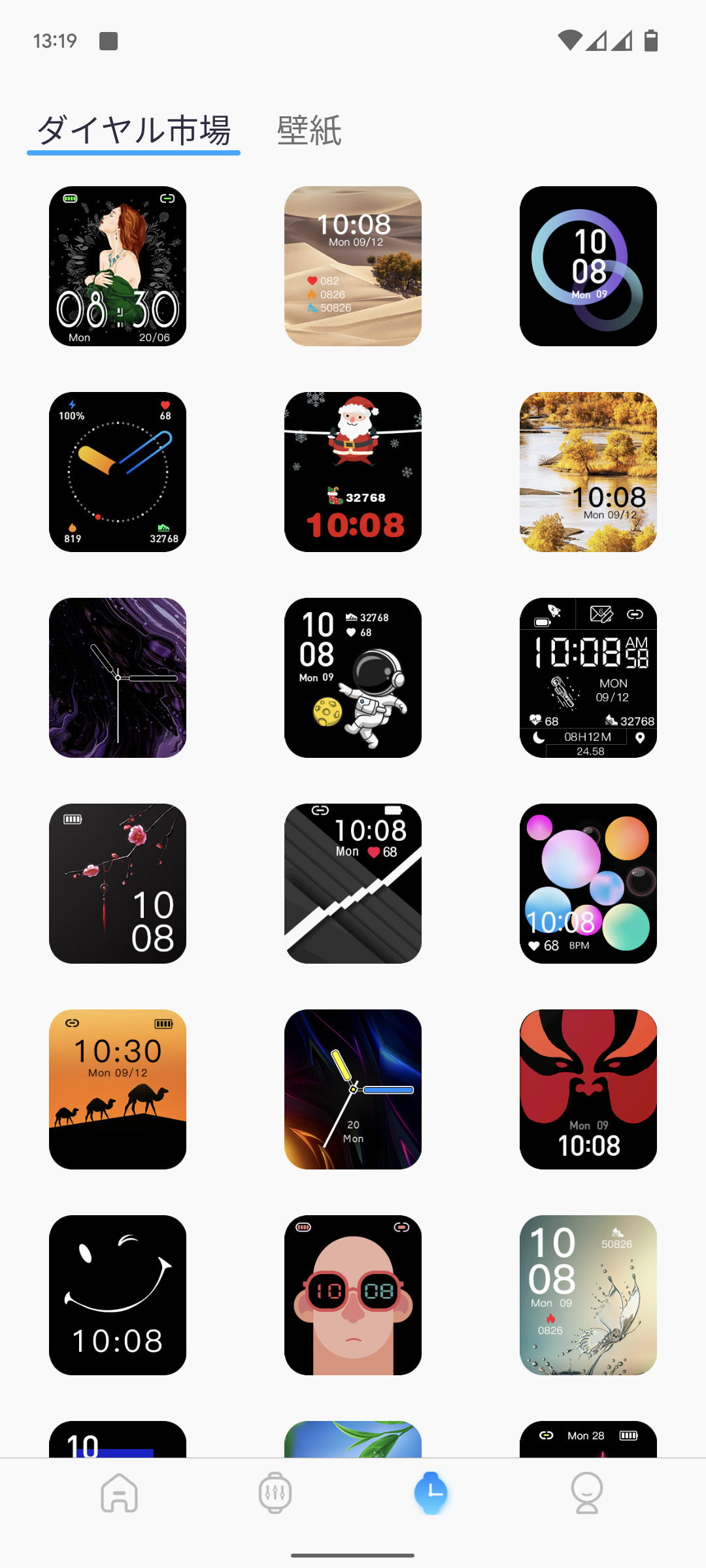This screenshot has height=1568, width=706.
Task: Open the digital AM 10:08 data watch face
Action: pyautogui.click(x=588, y=678)
